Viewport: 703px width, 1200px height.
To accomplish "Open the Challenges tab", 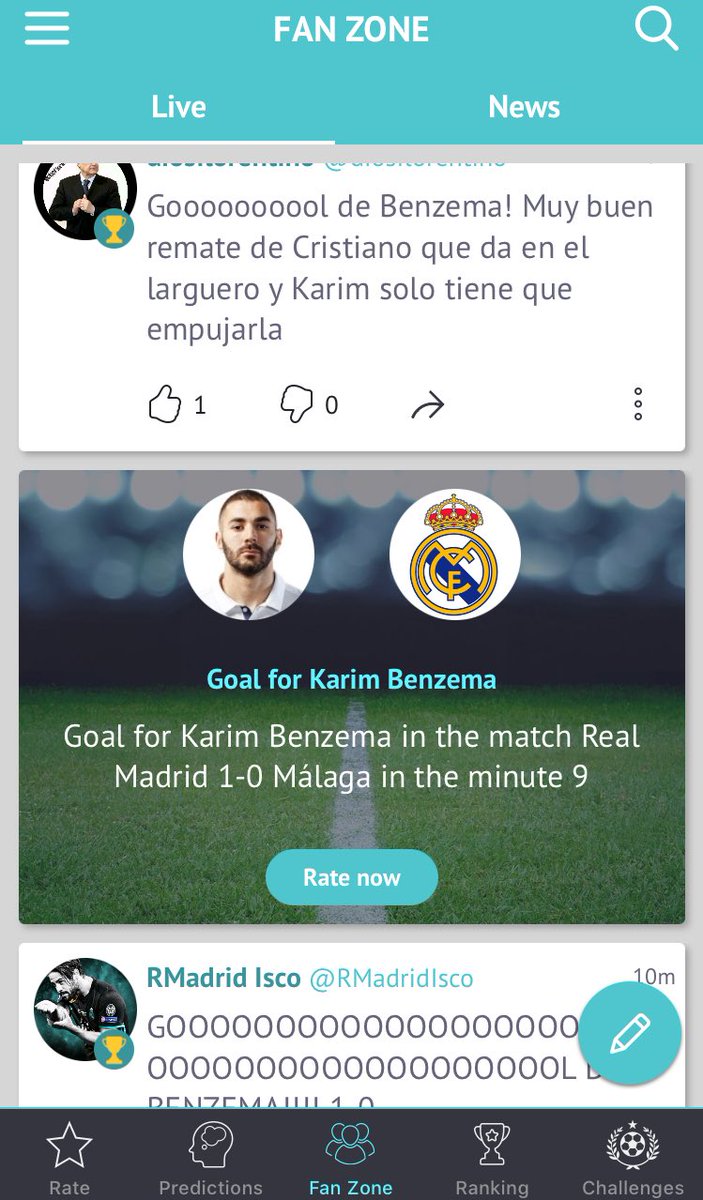I will coord(632,1158).
